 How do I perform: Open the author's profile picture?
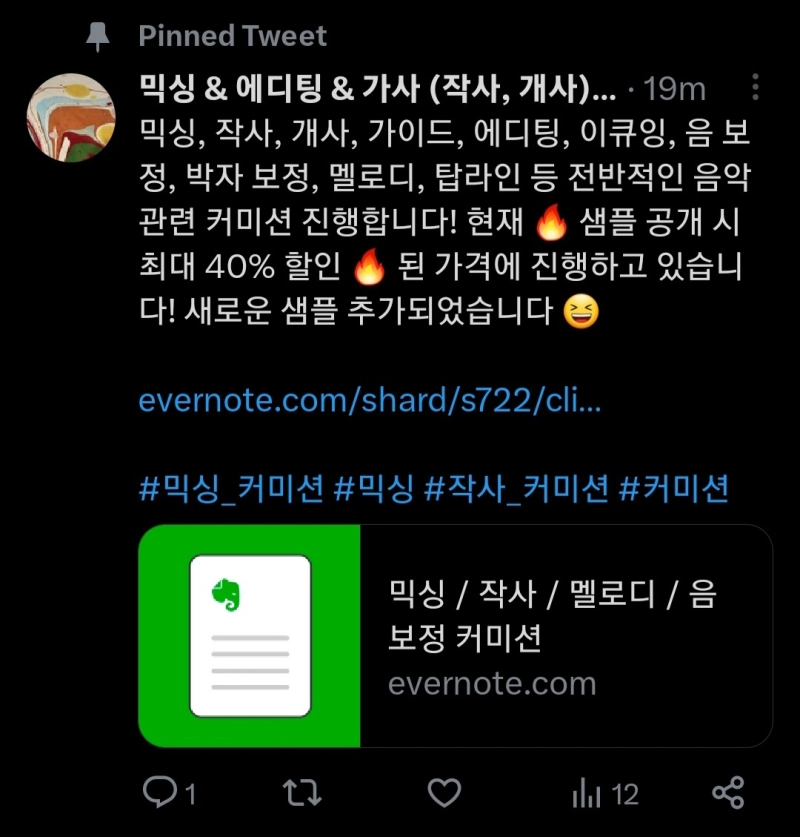pyautogui.click(x=70, y=119)
